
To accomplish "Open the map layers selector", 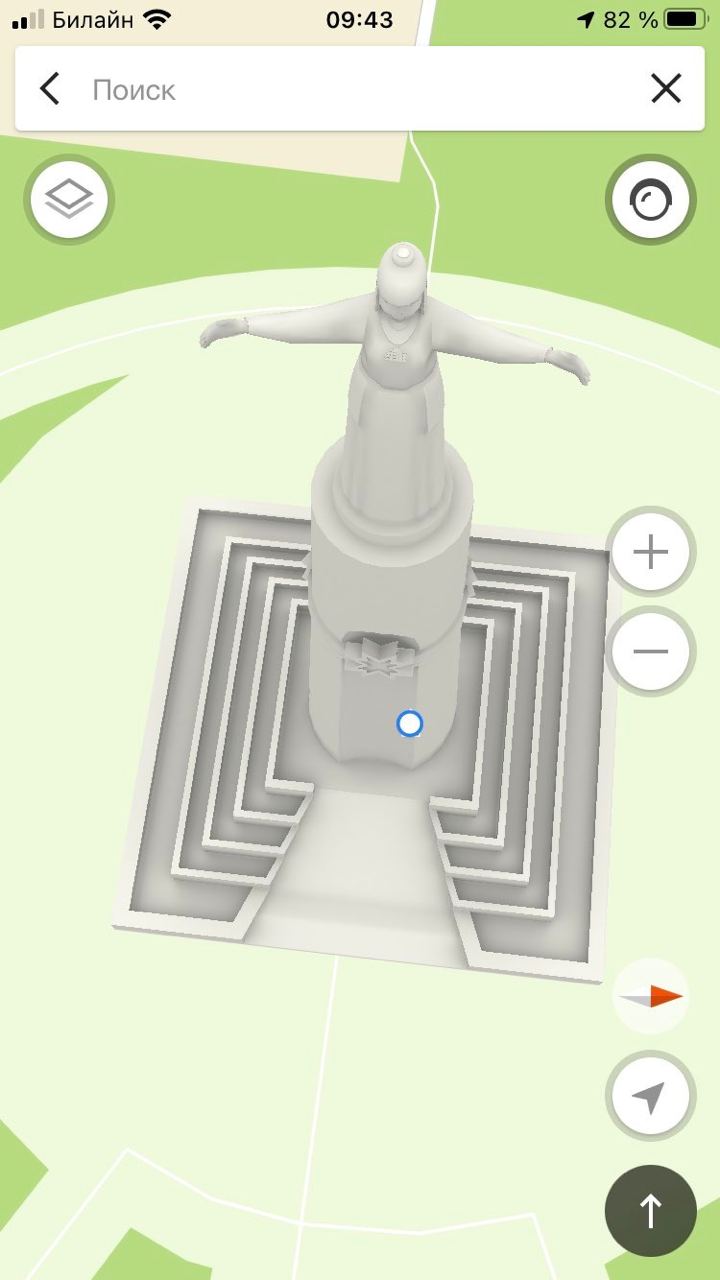I will [69, 200].
